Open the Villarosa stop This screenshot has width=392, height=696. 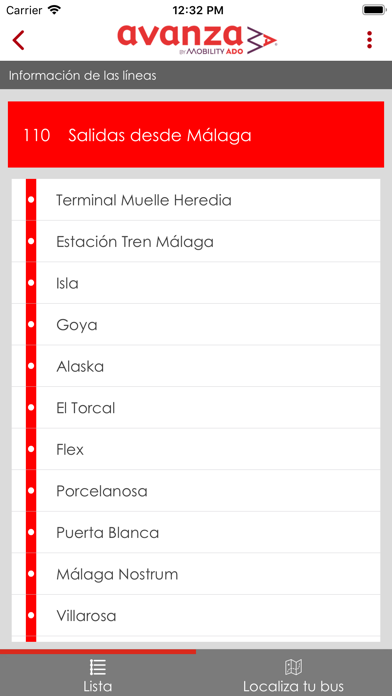click(196, 616)
